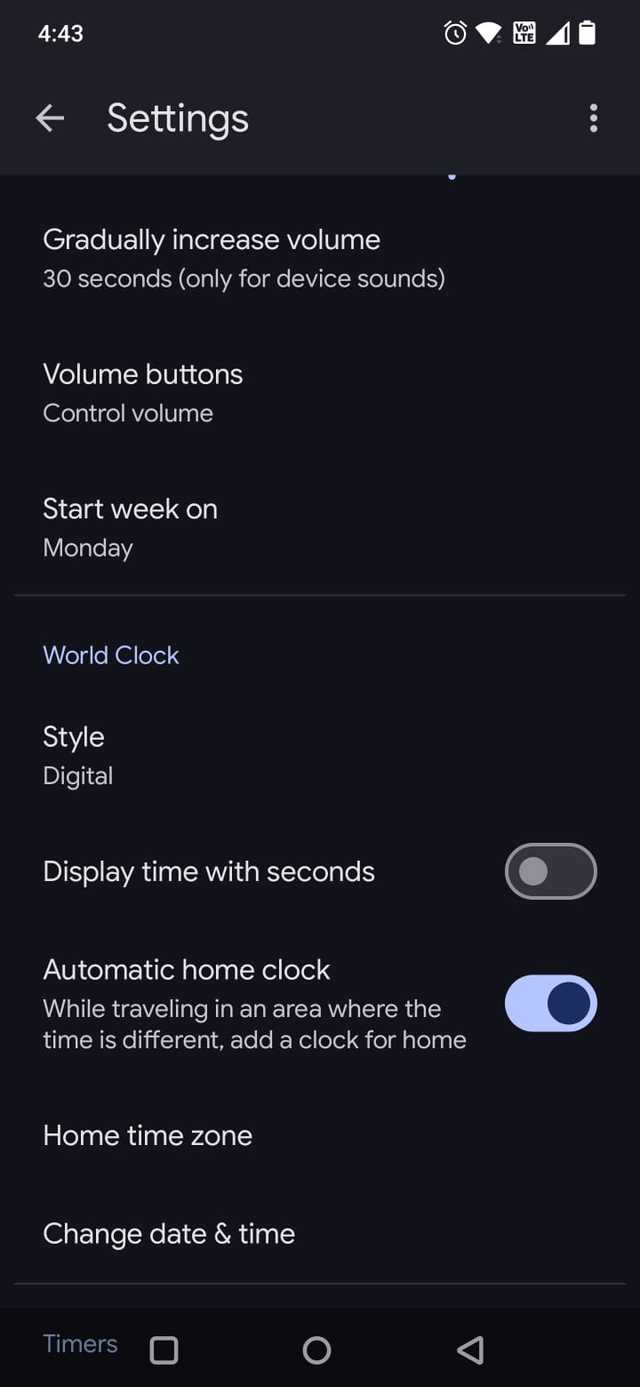Open Volume buttons setting
Screen dimensions: 640x1387
[142, 392]
